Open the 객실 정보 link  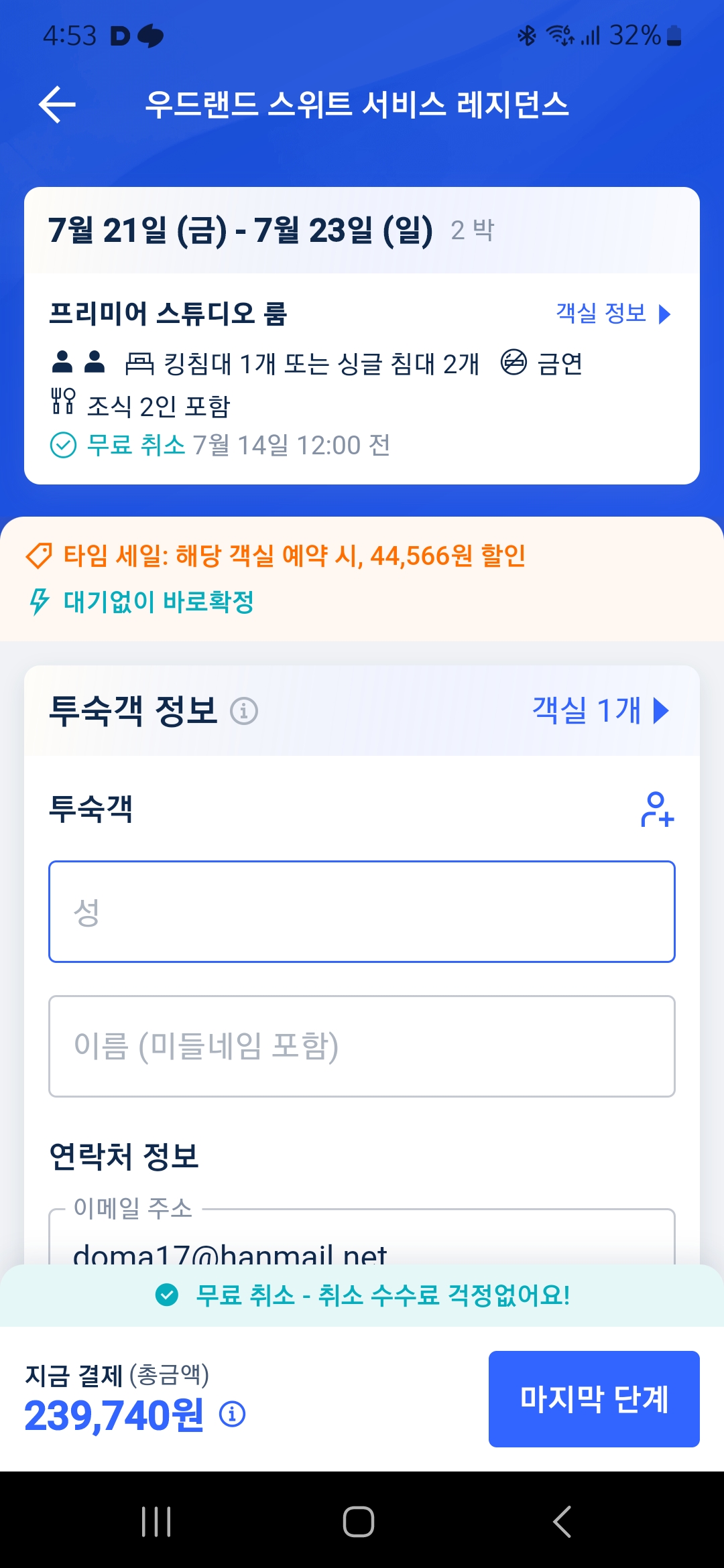(x=613, y=313)
